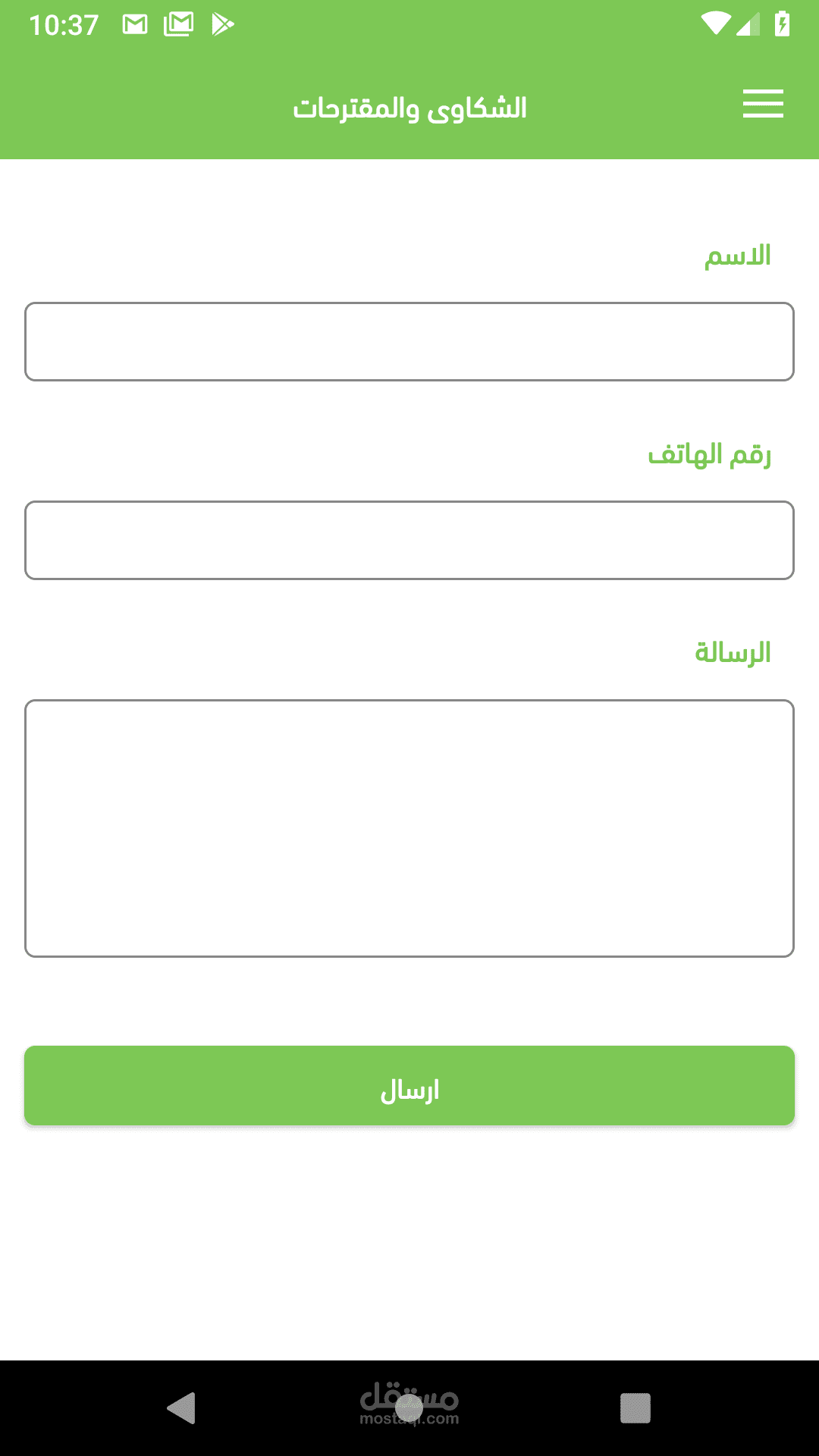The width and height of the screenshot is (819, 1456).
Task: Open the hamburger drawer menu
Action: (x=763, y=104)
